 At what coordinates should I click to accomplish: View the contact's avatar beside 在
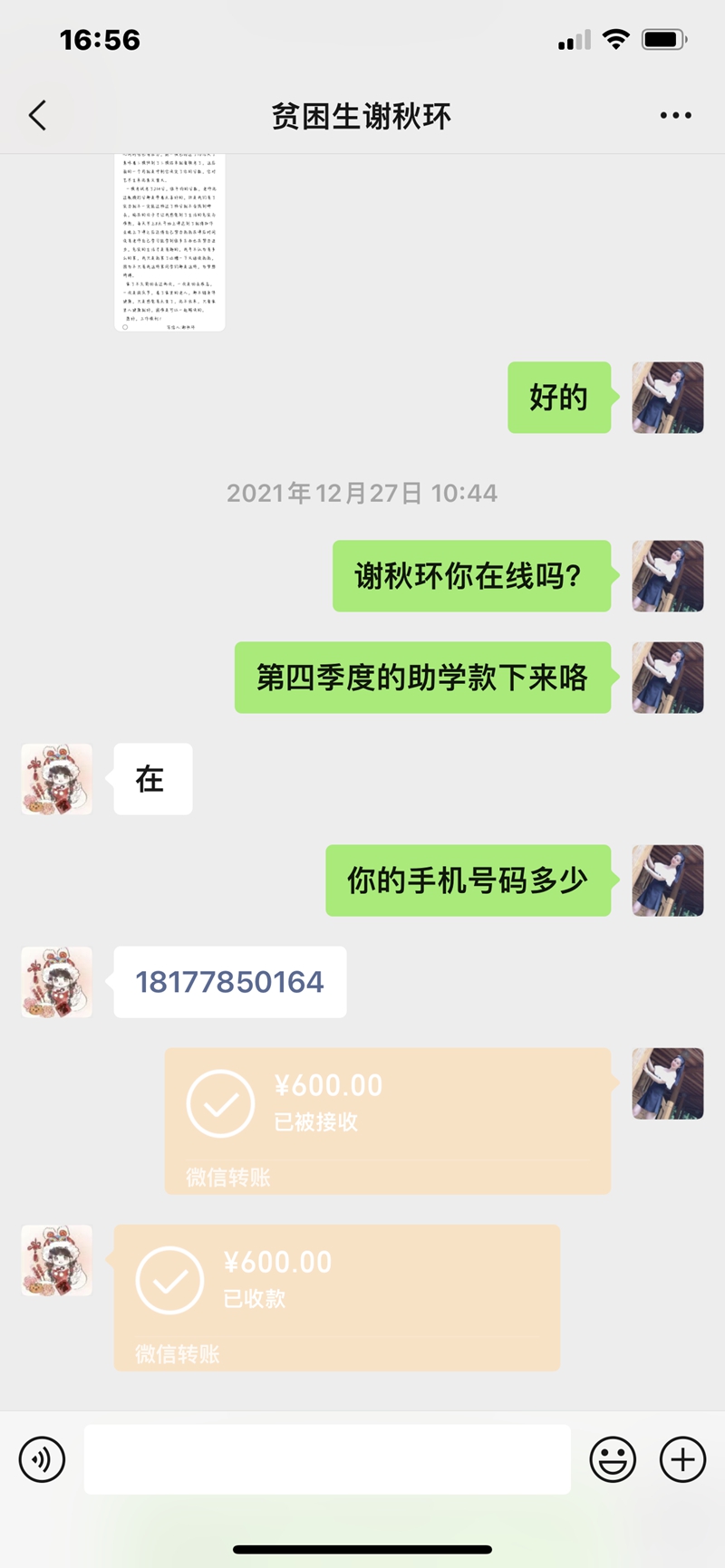pos(57,779)
